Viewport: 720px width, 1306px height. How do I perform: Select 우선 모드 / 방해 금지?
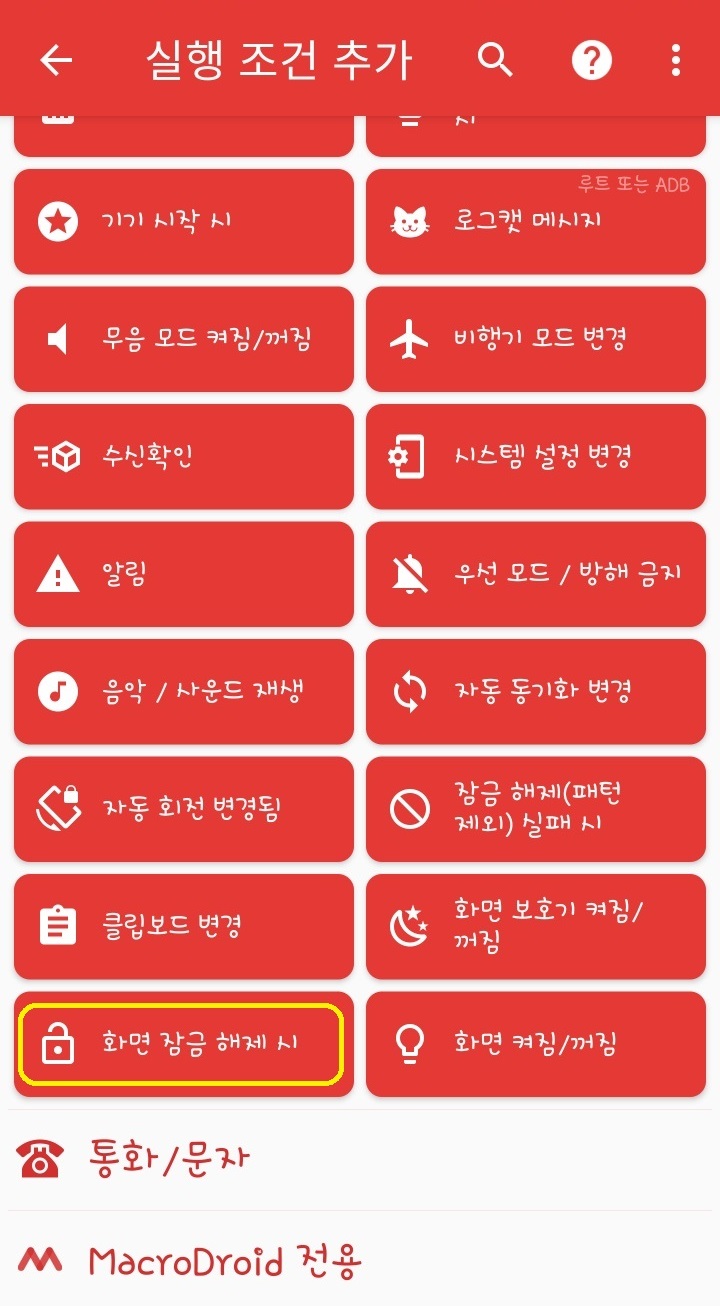coord(536,574)
